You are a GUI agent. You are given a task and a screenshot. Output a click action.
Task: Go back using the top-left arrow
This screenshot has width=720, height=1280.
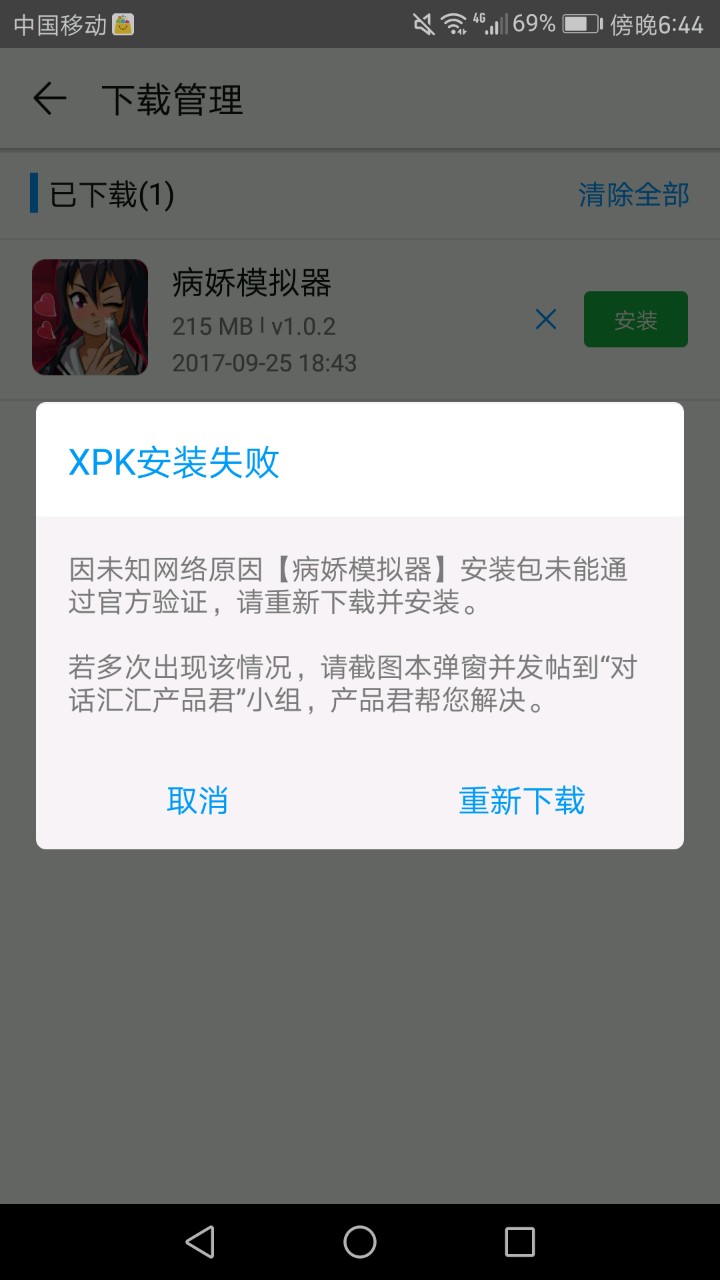(x=49, y=99)
